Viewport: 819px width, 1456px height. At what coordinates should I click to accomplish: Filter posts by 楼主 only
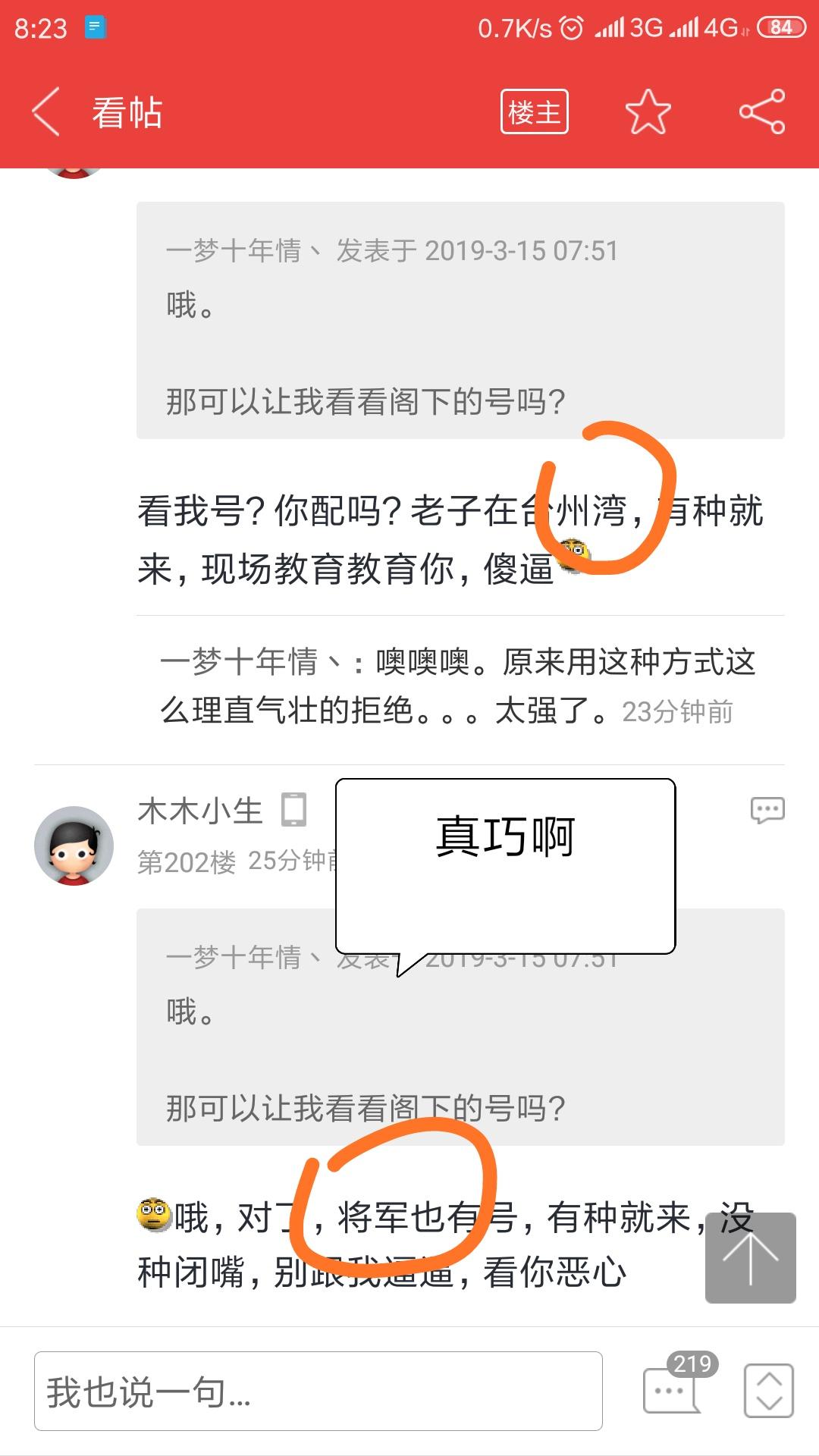coord(534,112)
